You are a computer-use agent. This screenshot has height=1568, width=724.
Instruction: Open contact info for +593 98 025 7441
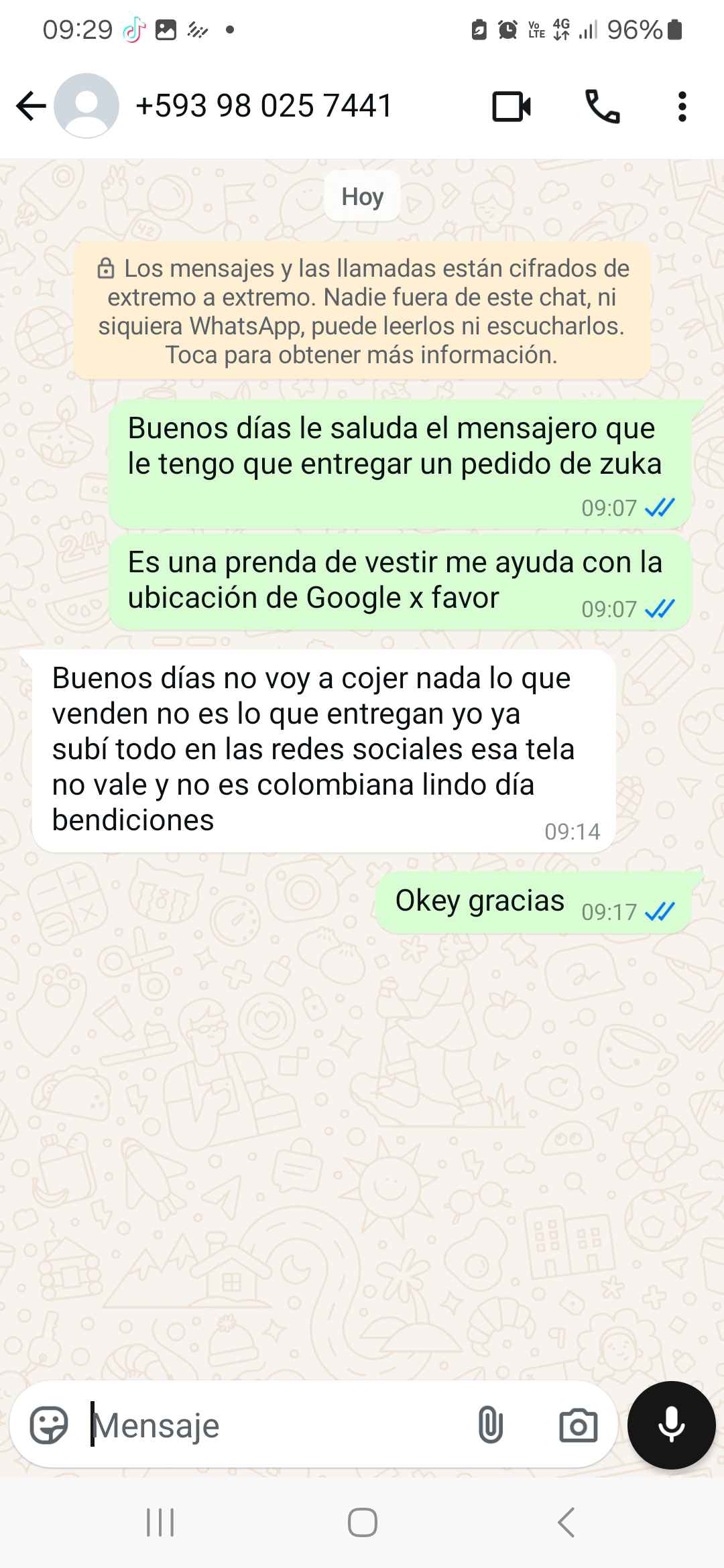tap(263, 106)
